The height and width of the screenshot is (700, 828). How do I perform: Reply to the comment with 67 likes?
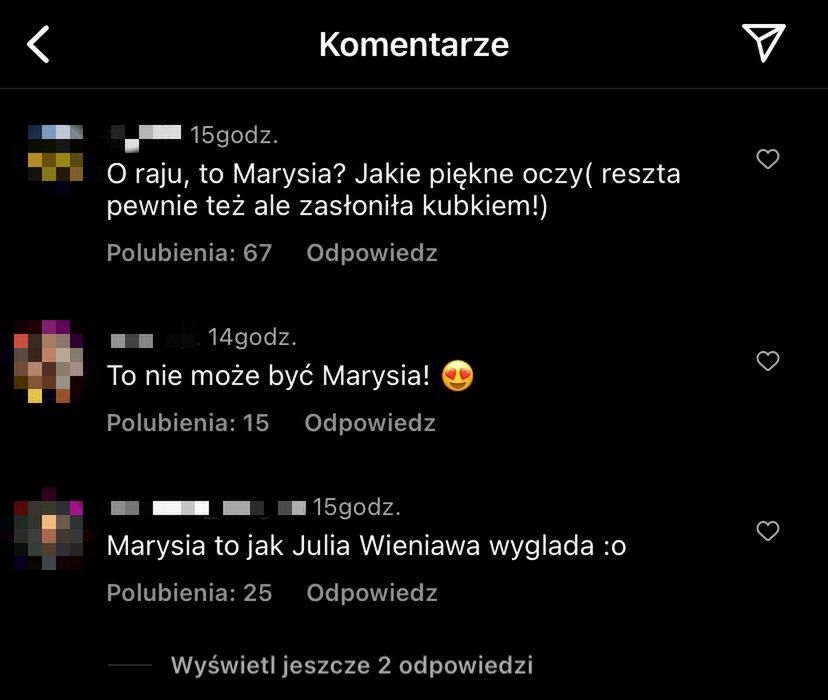click(372, 253)
